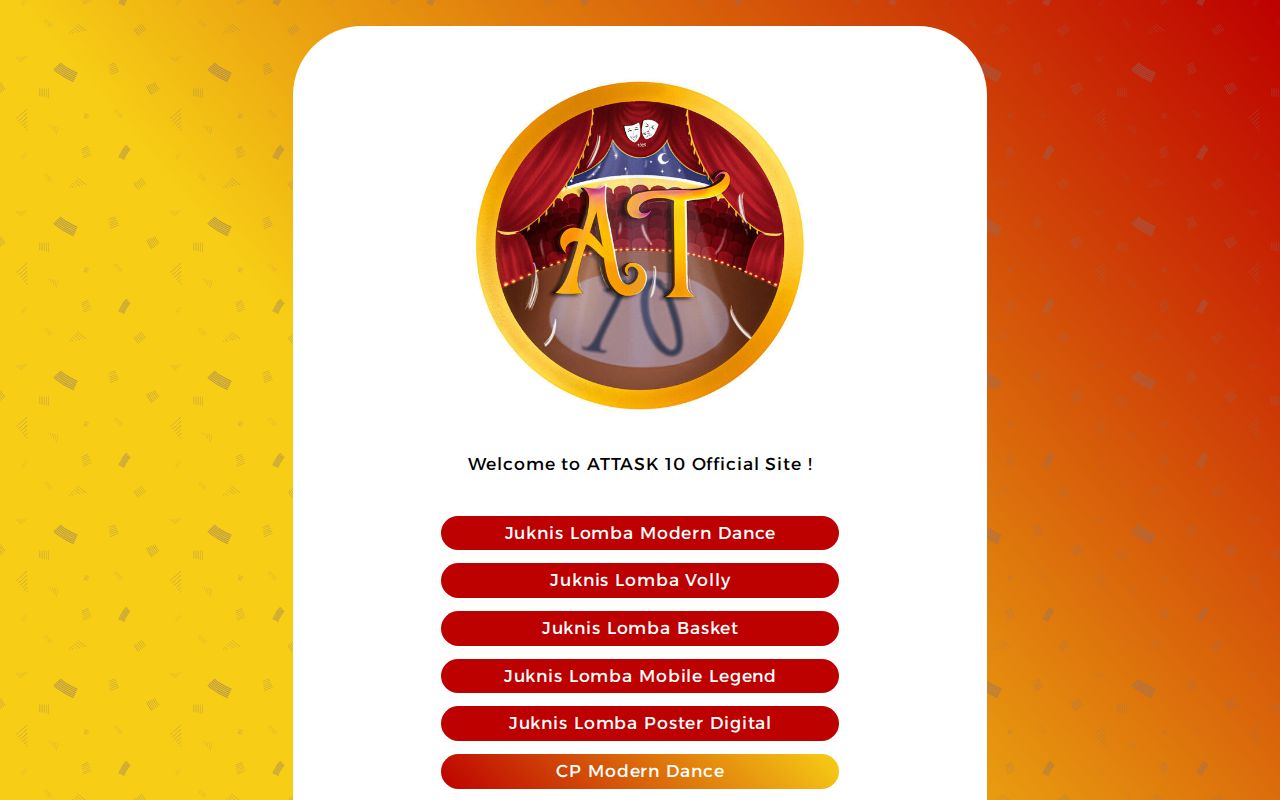Image resolution: width=1280 pixels, height=800 pixels.
Task: View Juknis Lomba Poster Digital
Action: click(640, 723)
